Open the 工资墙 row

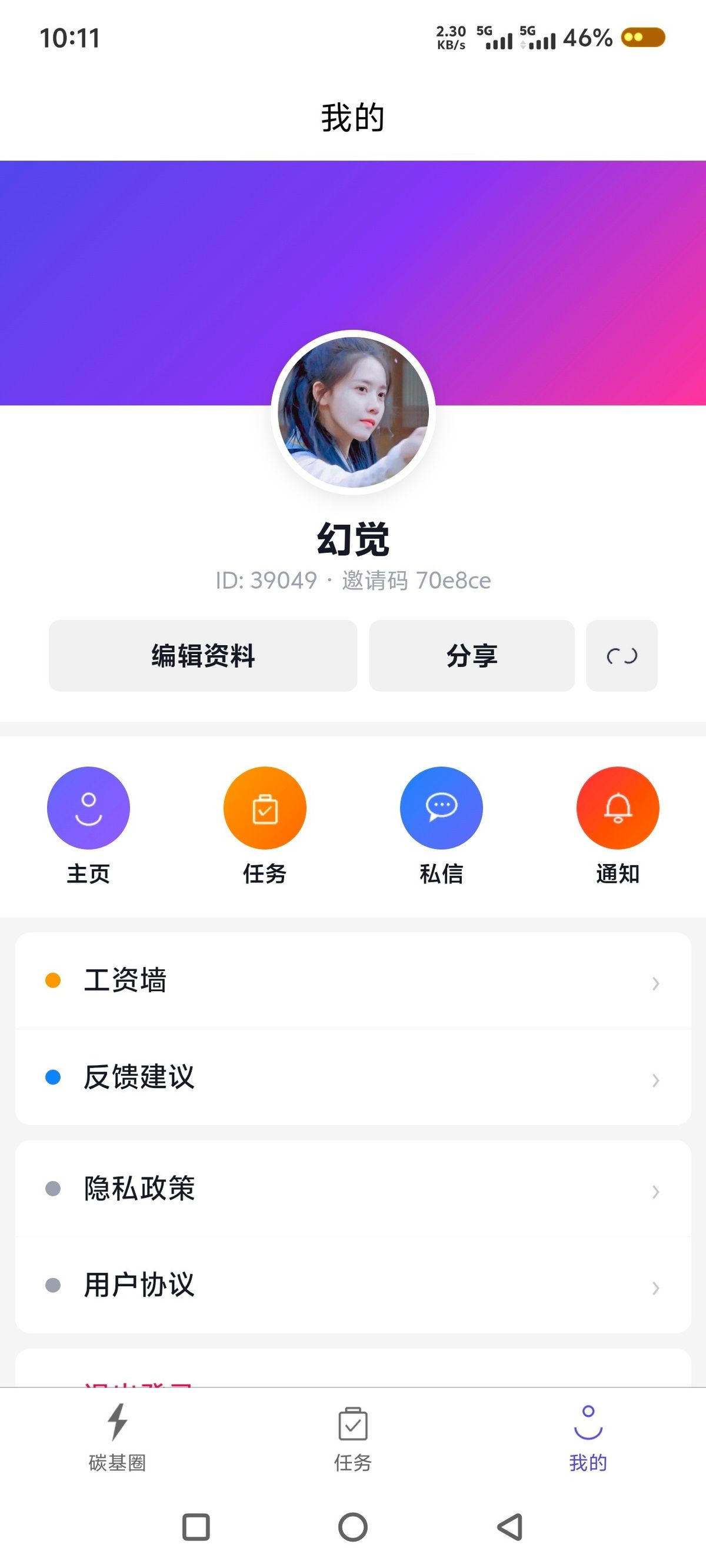[x=352, y=980]
